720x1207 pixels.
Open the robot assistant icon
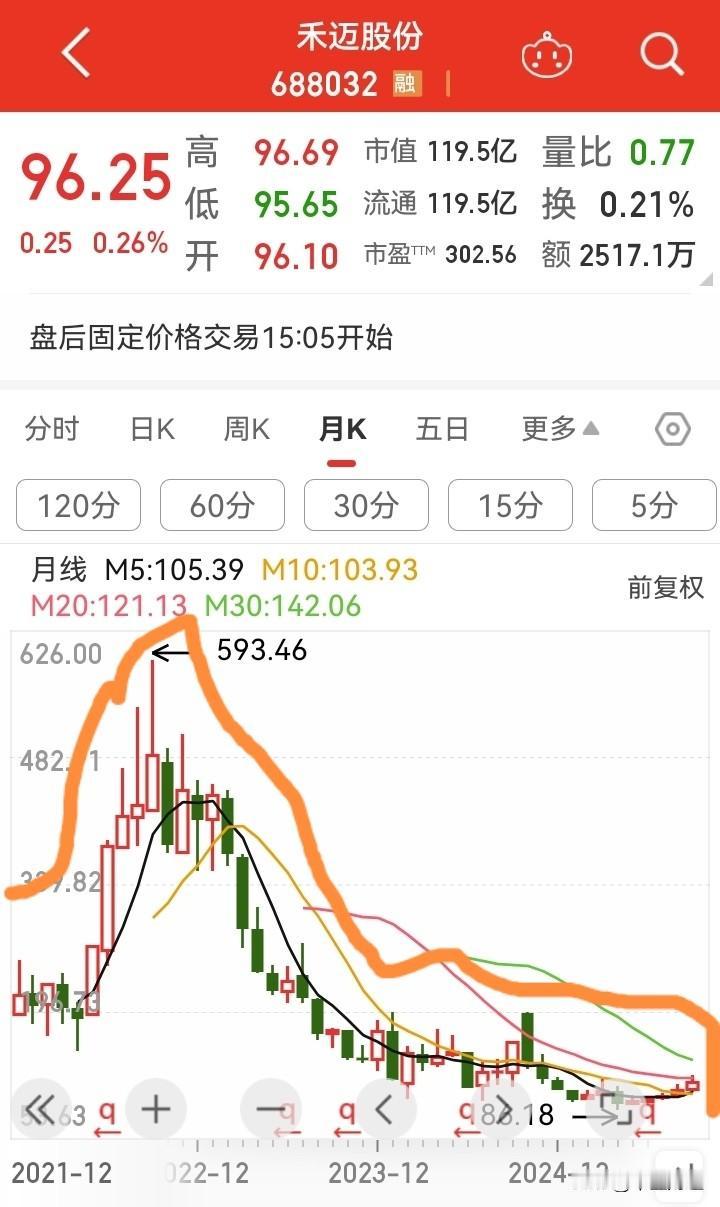pos(547,53)
